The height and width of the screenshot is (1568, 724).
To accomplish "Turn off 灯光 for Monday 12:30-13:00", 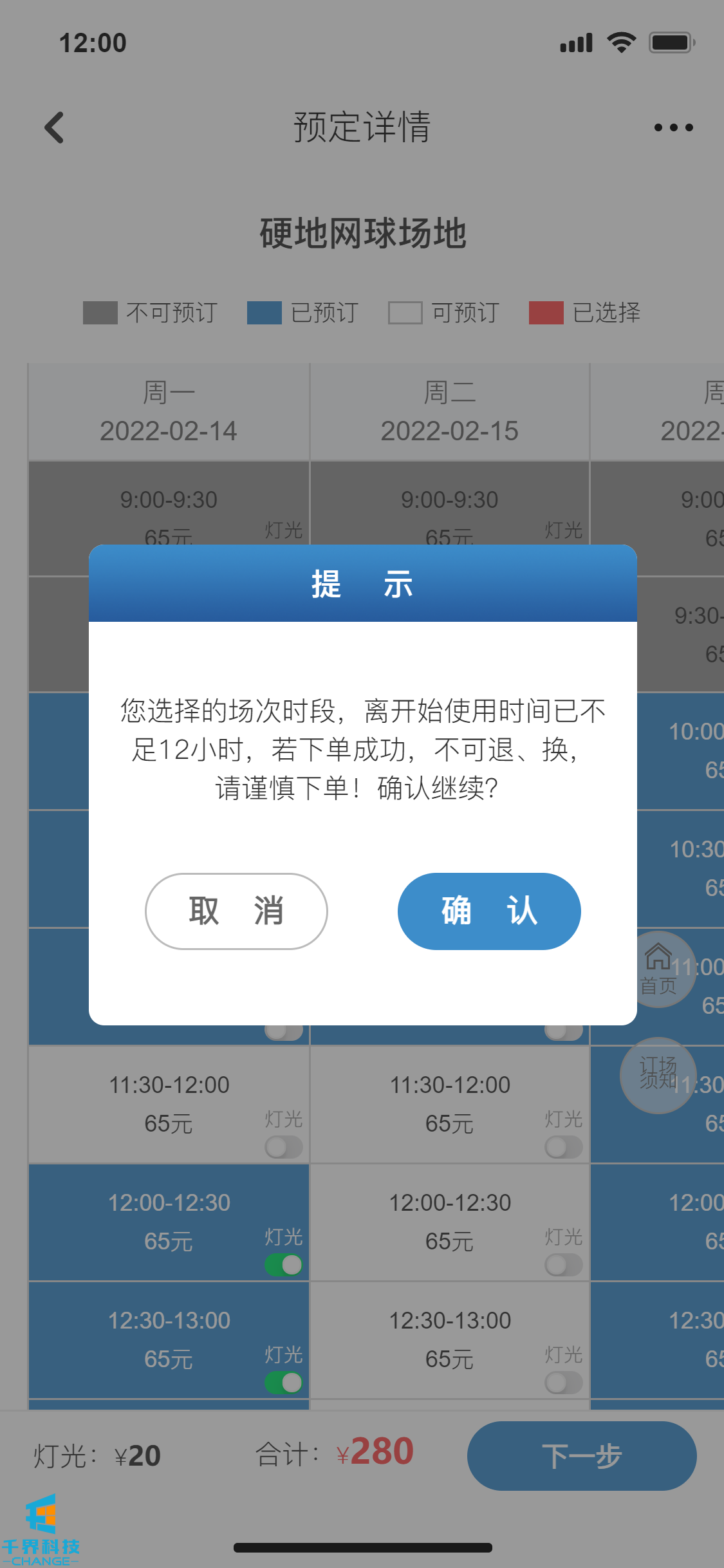I will coord(284,1383).
